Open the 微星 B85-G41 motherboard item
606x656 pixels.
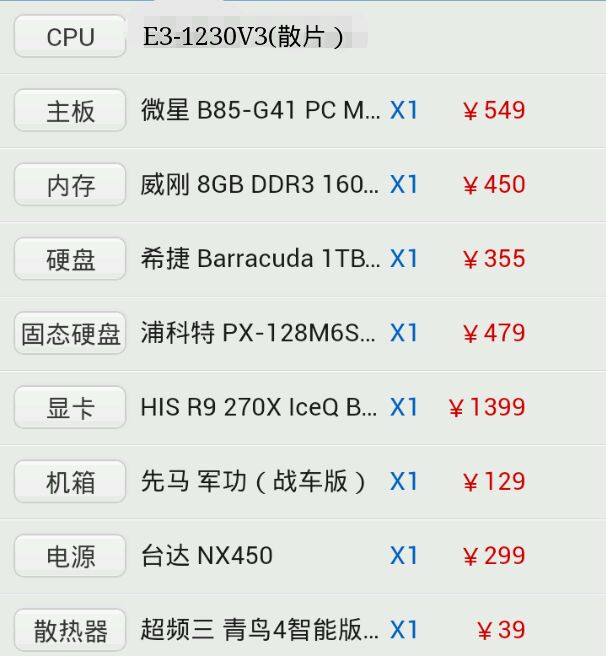click(260, 110)
